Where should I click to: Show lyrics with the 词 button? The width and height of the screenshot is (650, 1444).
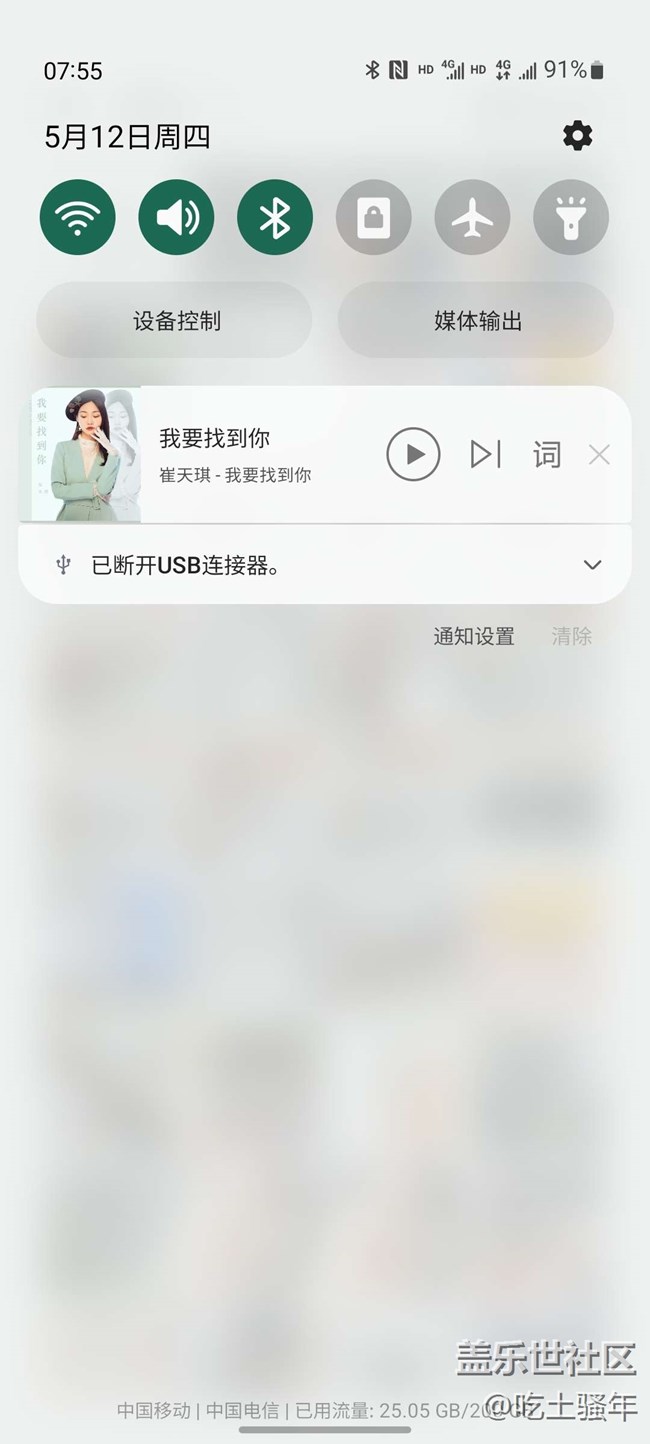coord(546,455)
